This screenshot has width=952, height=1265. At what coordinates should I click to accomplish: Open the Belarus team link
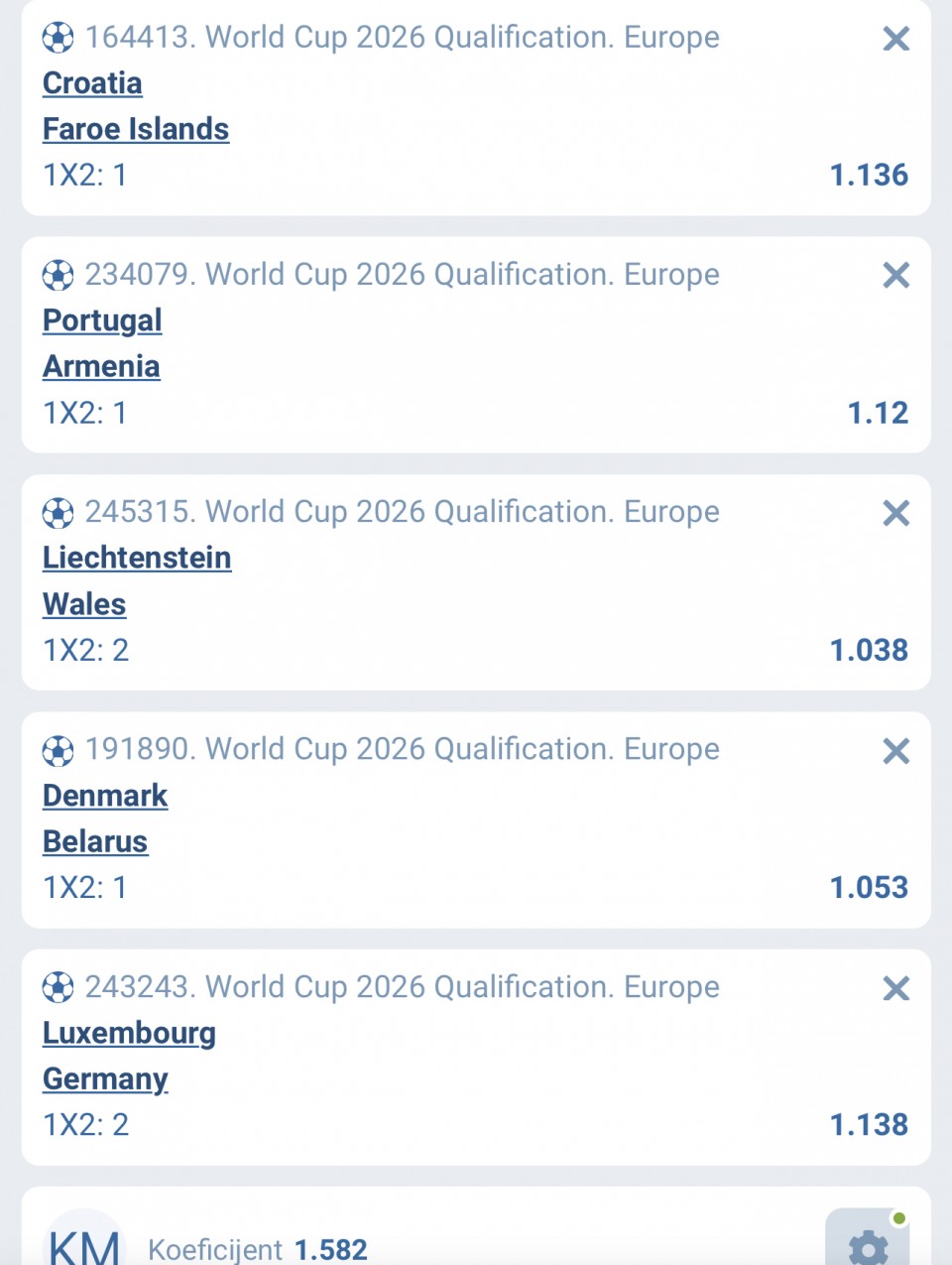click(x=95, y=841)
